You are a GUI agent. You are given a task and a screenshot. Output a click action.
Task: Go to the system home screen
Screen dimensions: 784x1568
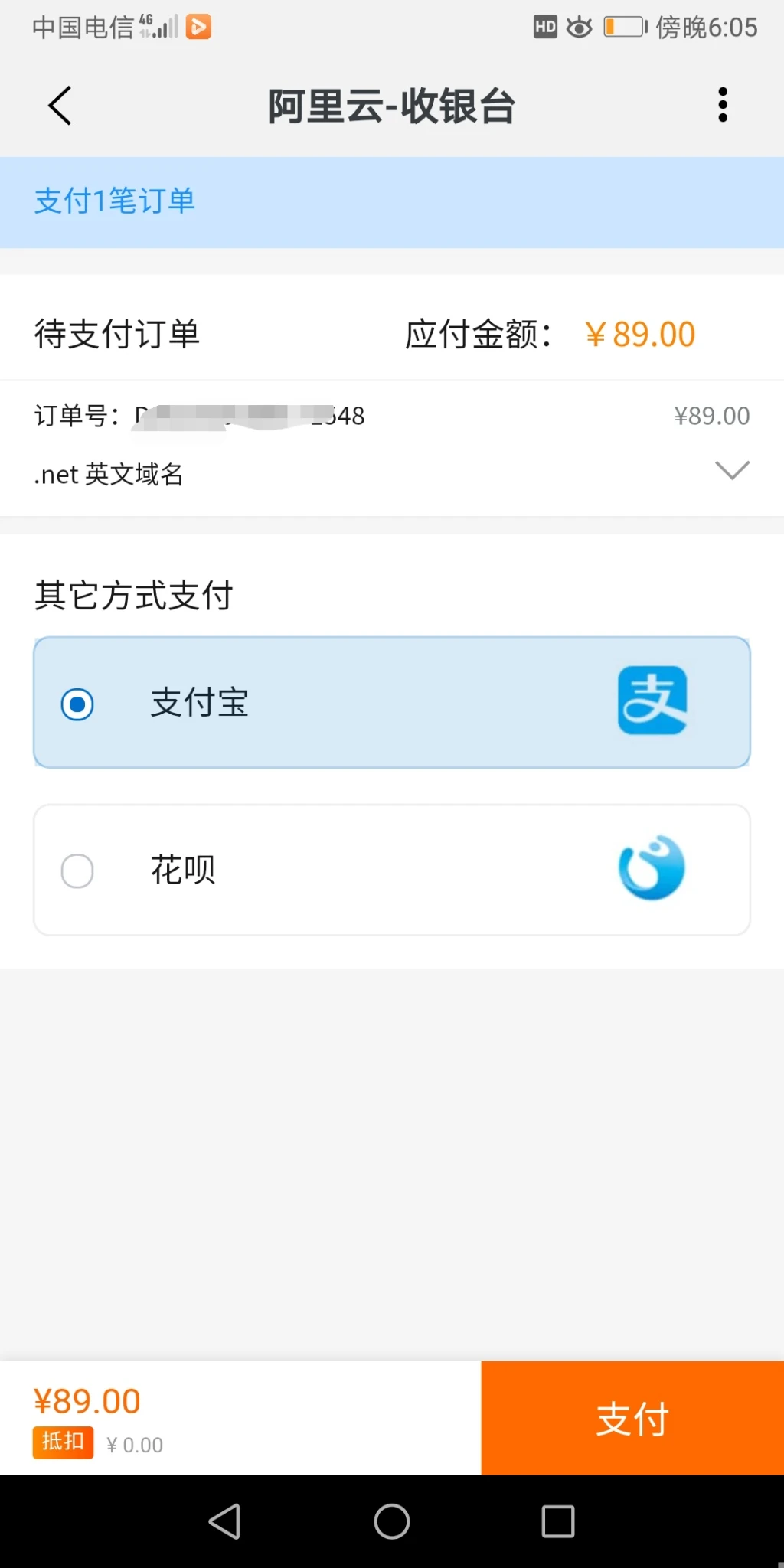coord(391,1521)
